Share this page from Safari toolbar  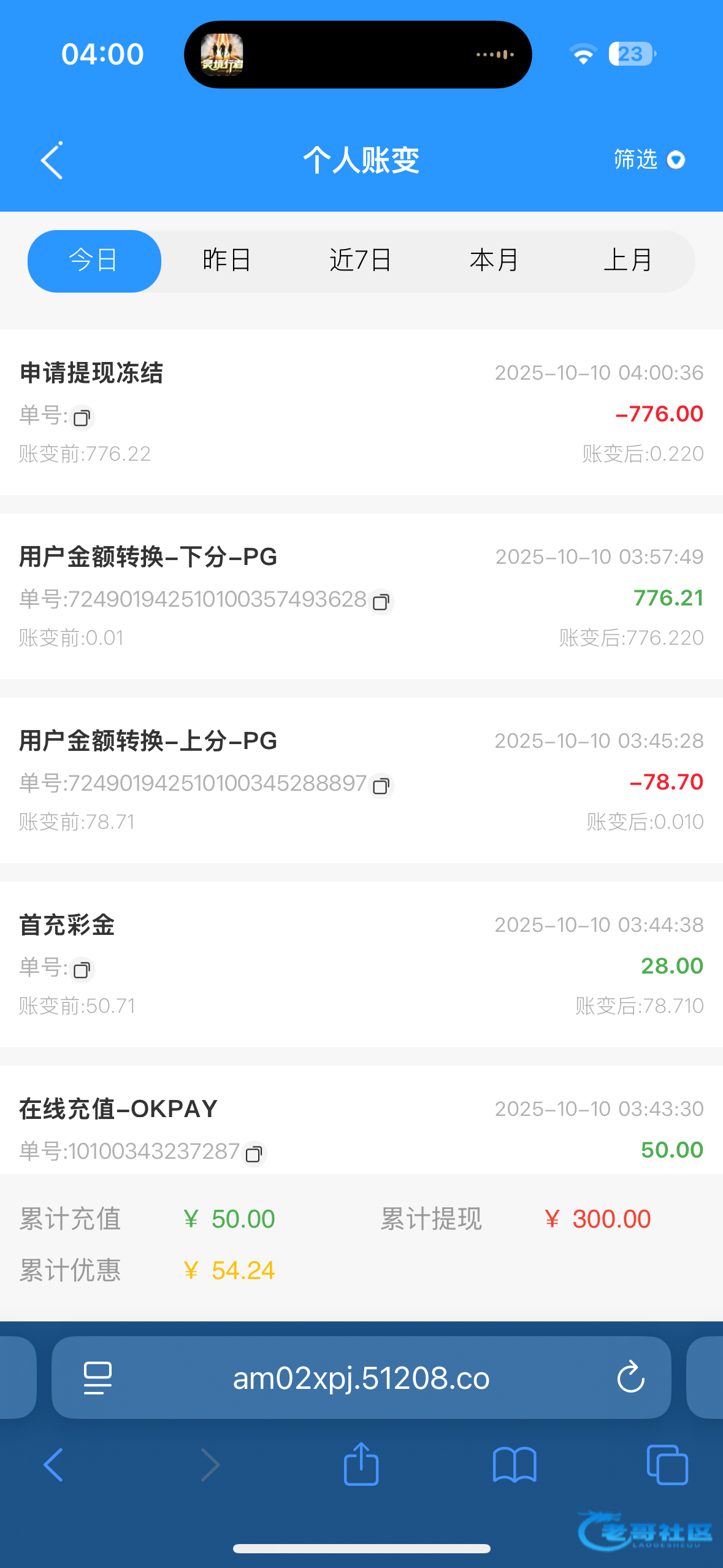tap(361, 1465)
